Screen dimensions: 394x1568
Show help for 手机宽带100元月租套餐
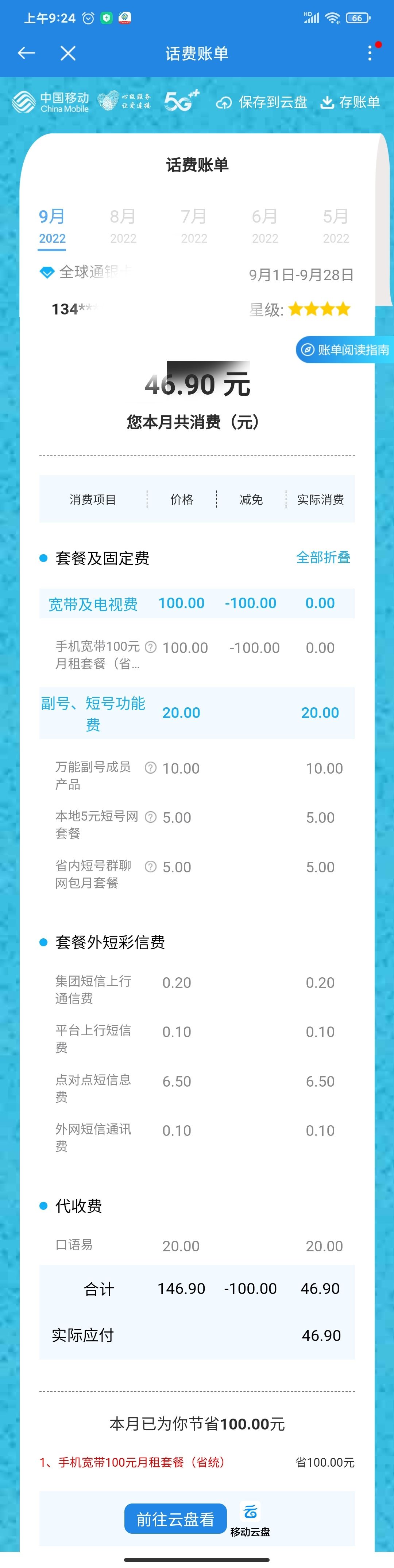150,647
